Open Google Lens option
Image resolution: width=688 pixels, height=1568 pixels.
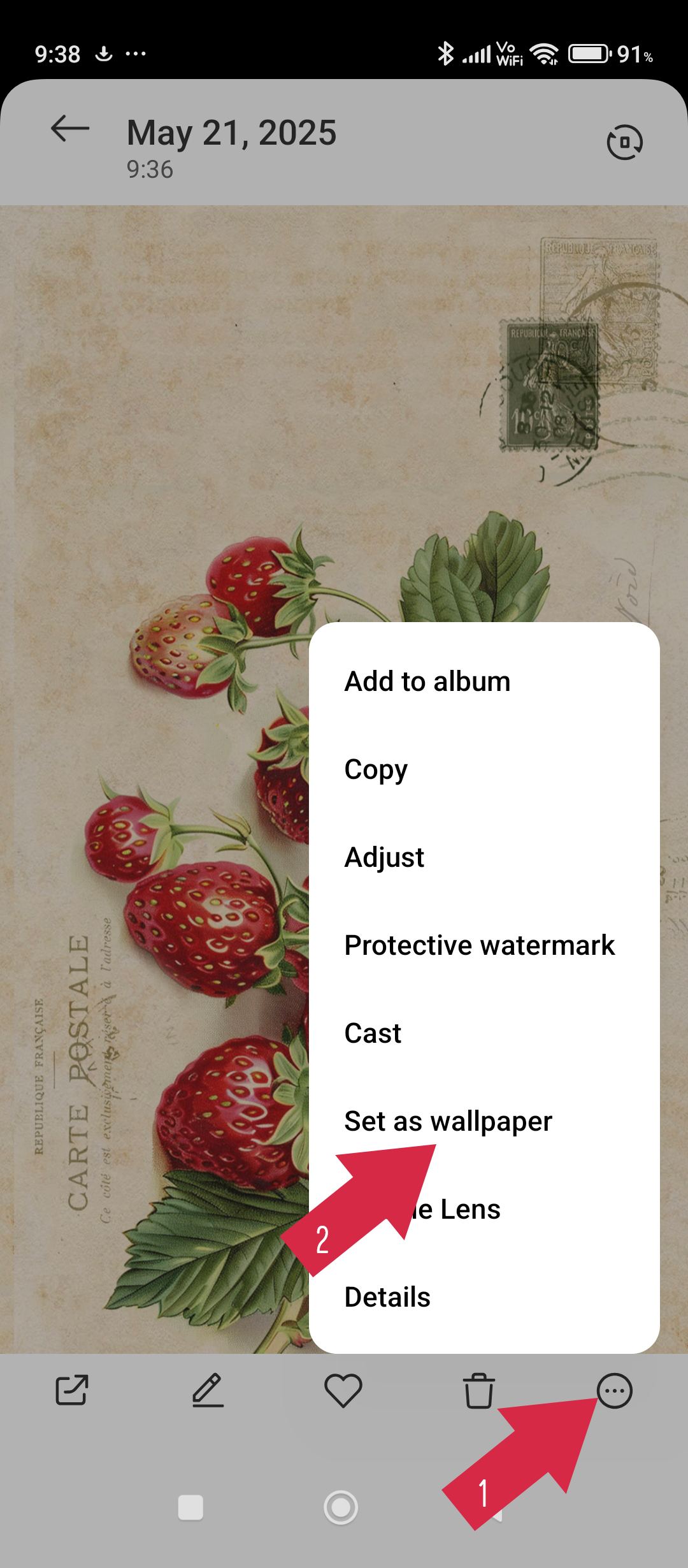(x=484, y=1209)
